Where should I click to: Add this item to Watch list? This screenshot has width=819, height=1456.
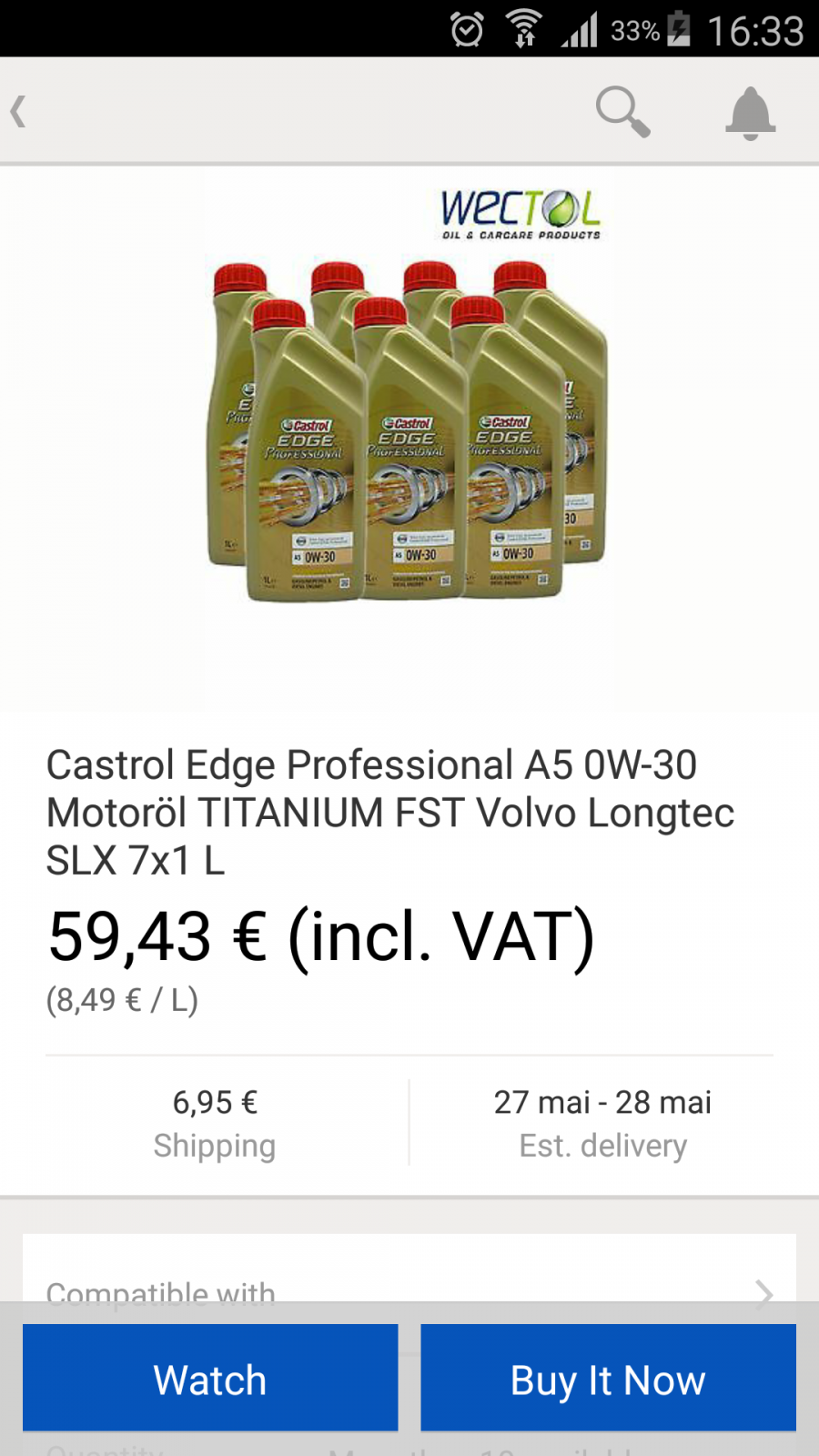coord(210,1378)
